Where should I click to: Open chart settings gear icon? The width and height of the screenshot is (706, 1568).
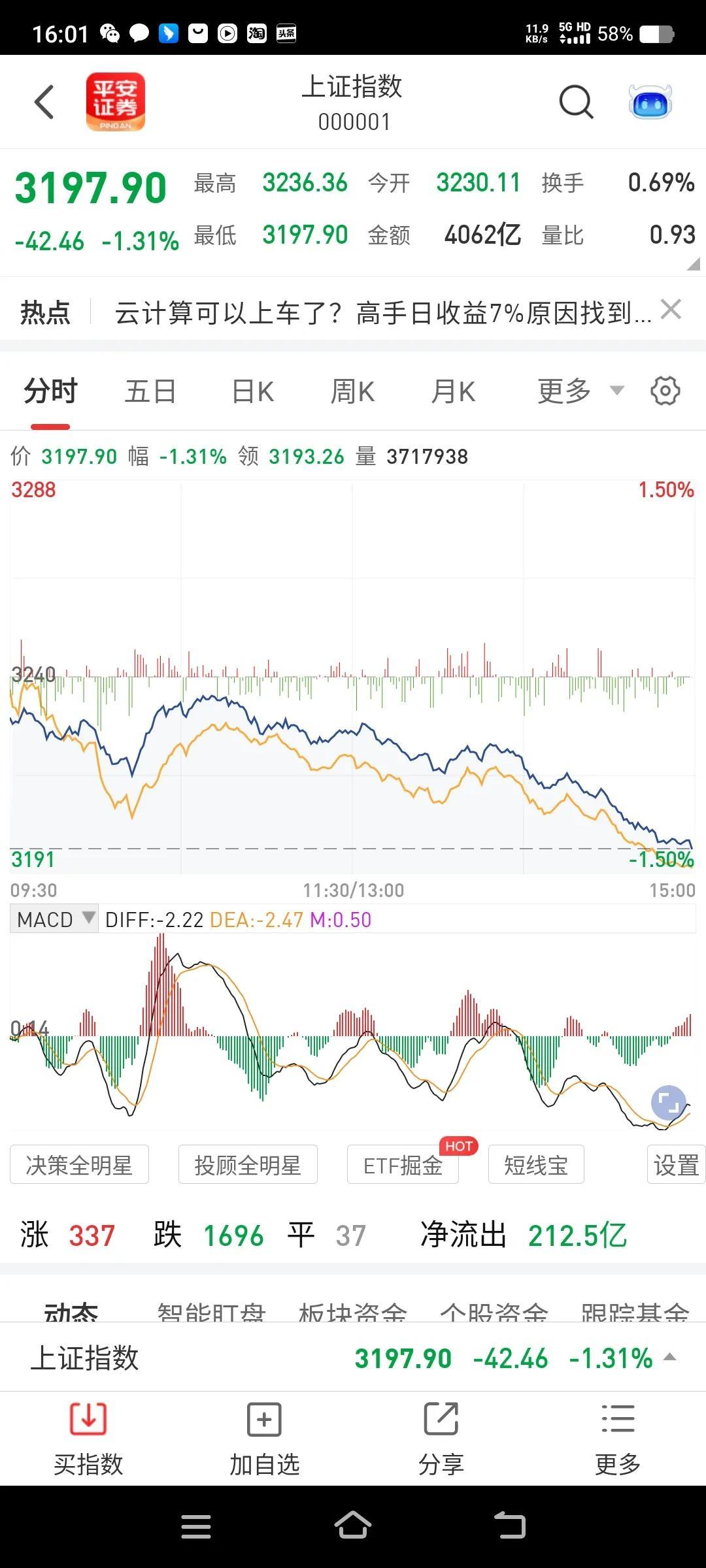pyautogui.click(x=665, y=391)
